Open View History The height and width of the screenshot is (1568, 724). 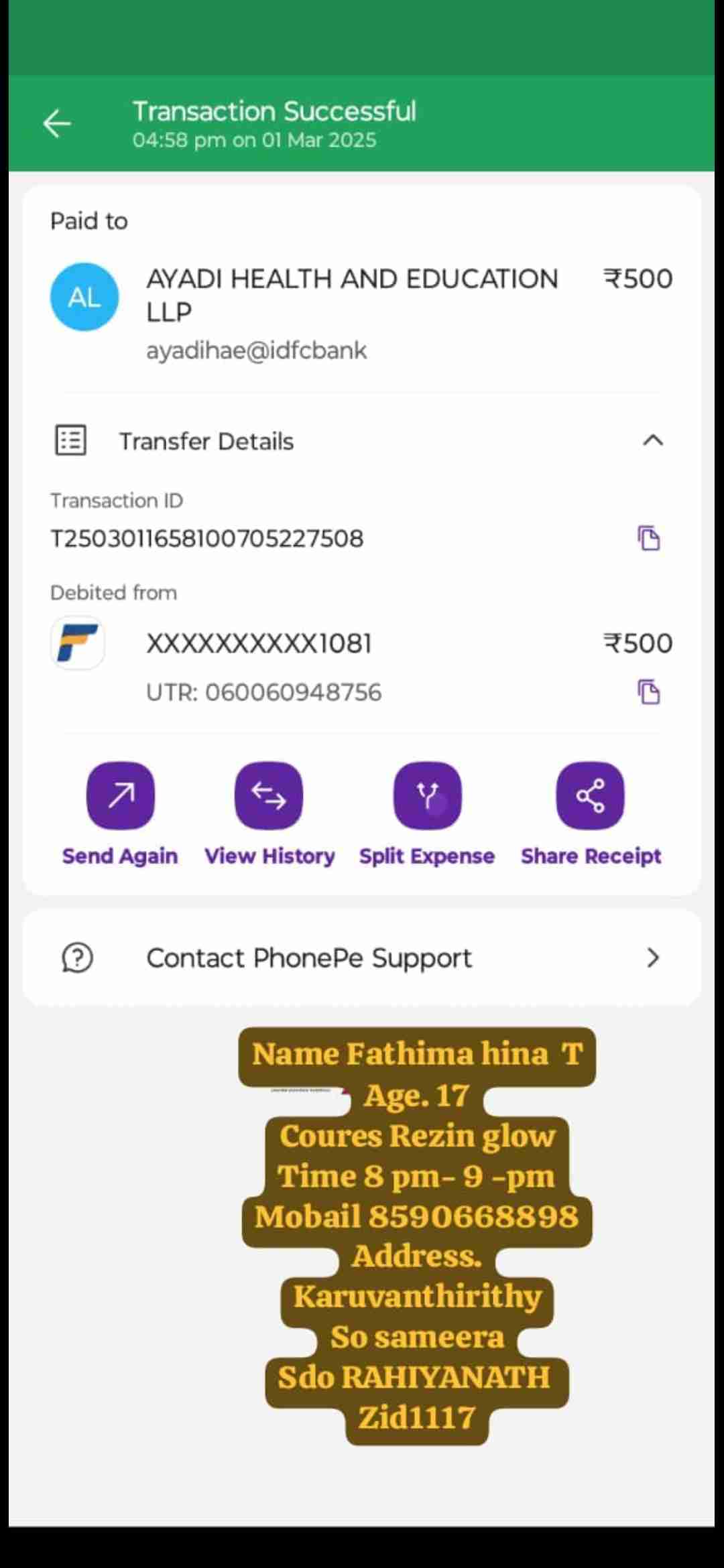(x=269, y=796)
